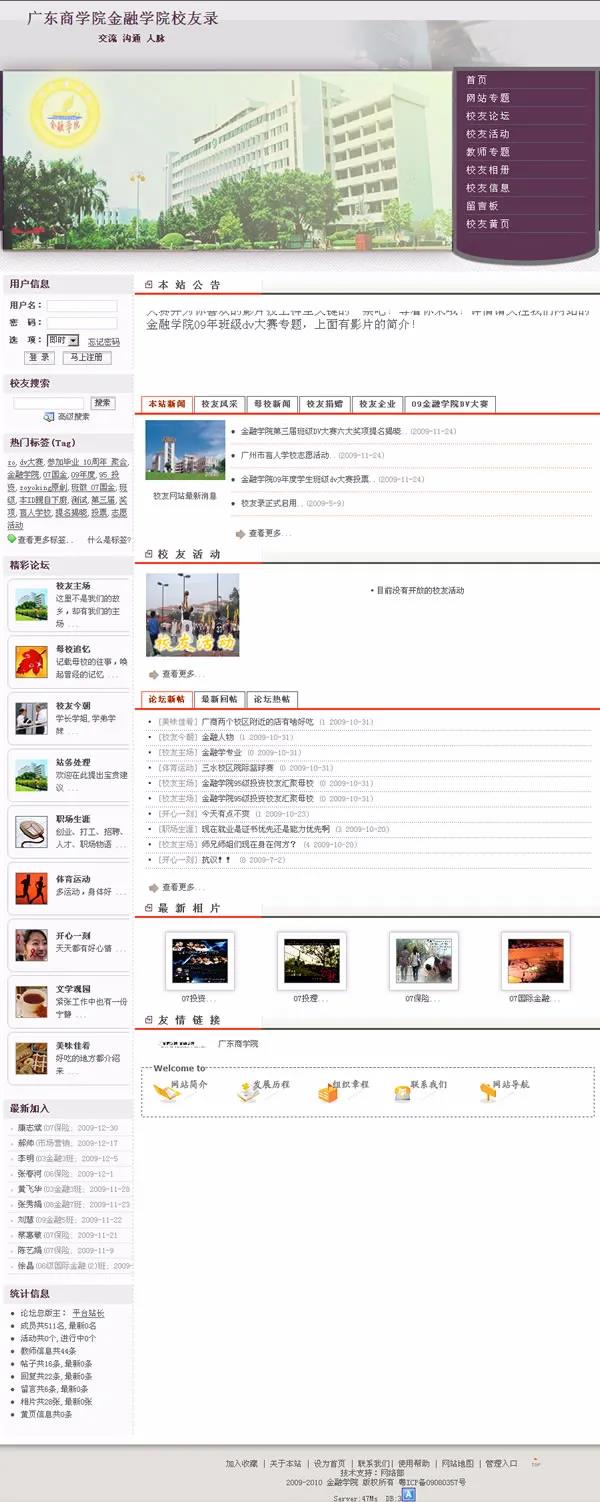Expand the 即时 option dropdown
Image resolution: width=600 pixels, height=1502 pixels.
pyautogui.click(x=63, y=341)
